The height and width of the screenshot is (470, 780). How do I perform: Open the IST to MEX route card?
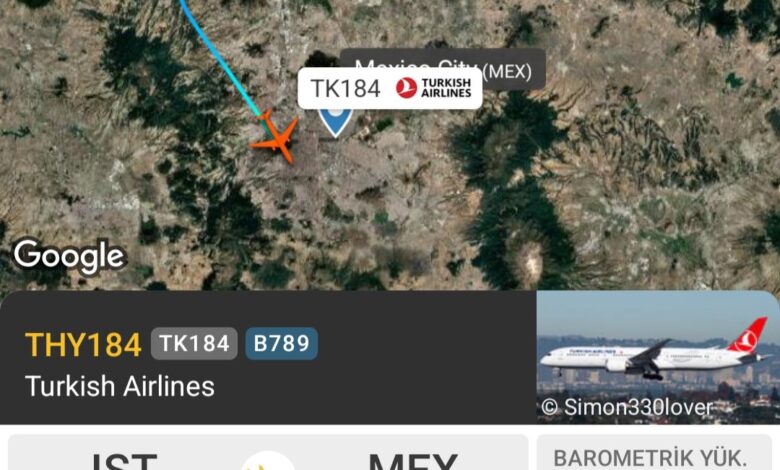tap(268, 455)
